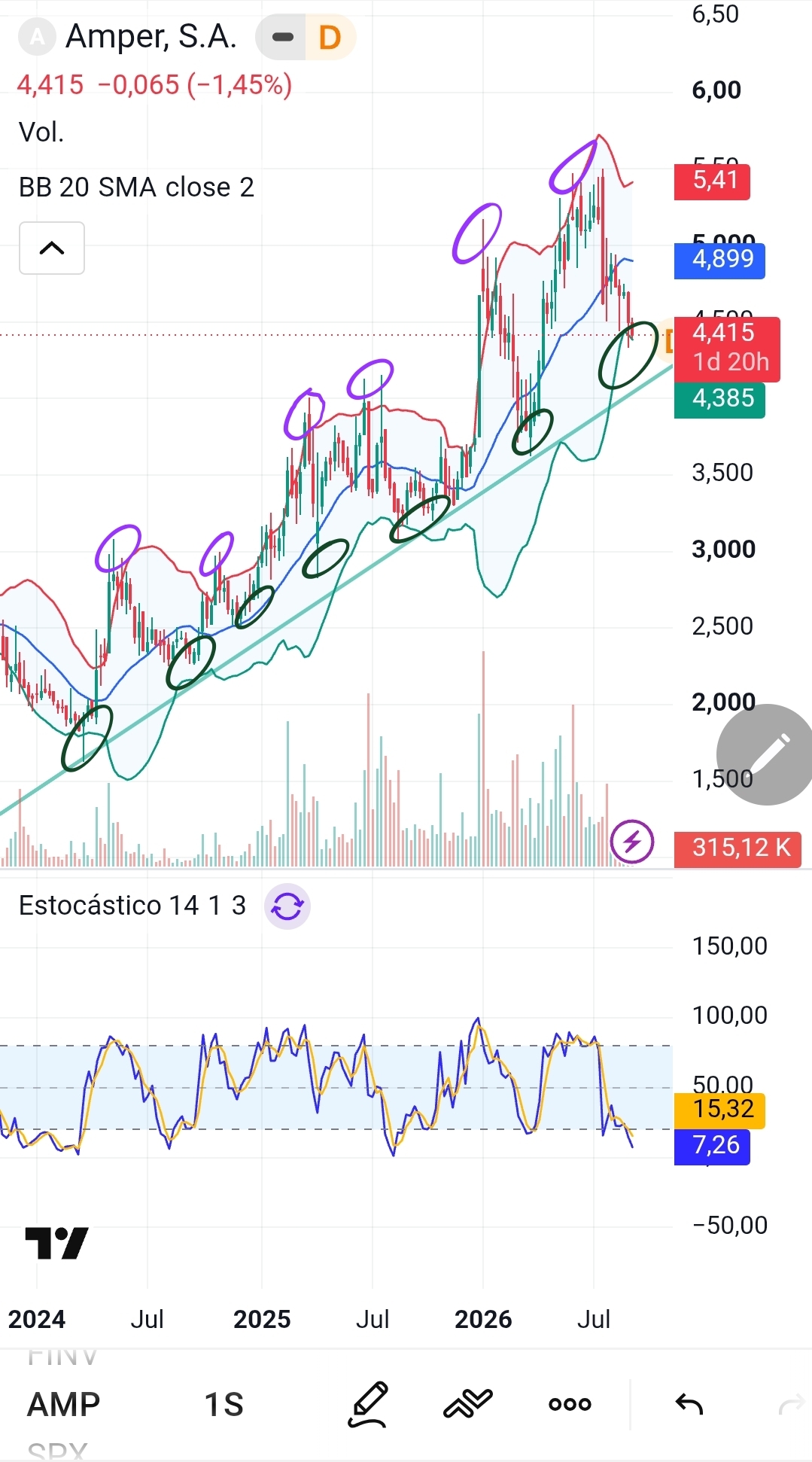Screen dimensions: 812x1462
Task: Open the AMP symbol search
Action: [64, 1405]
